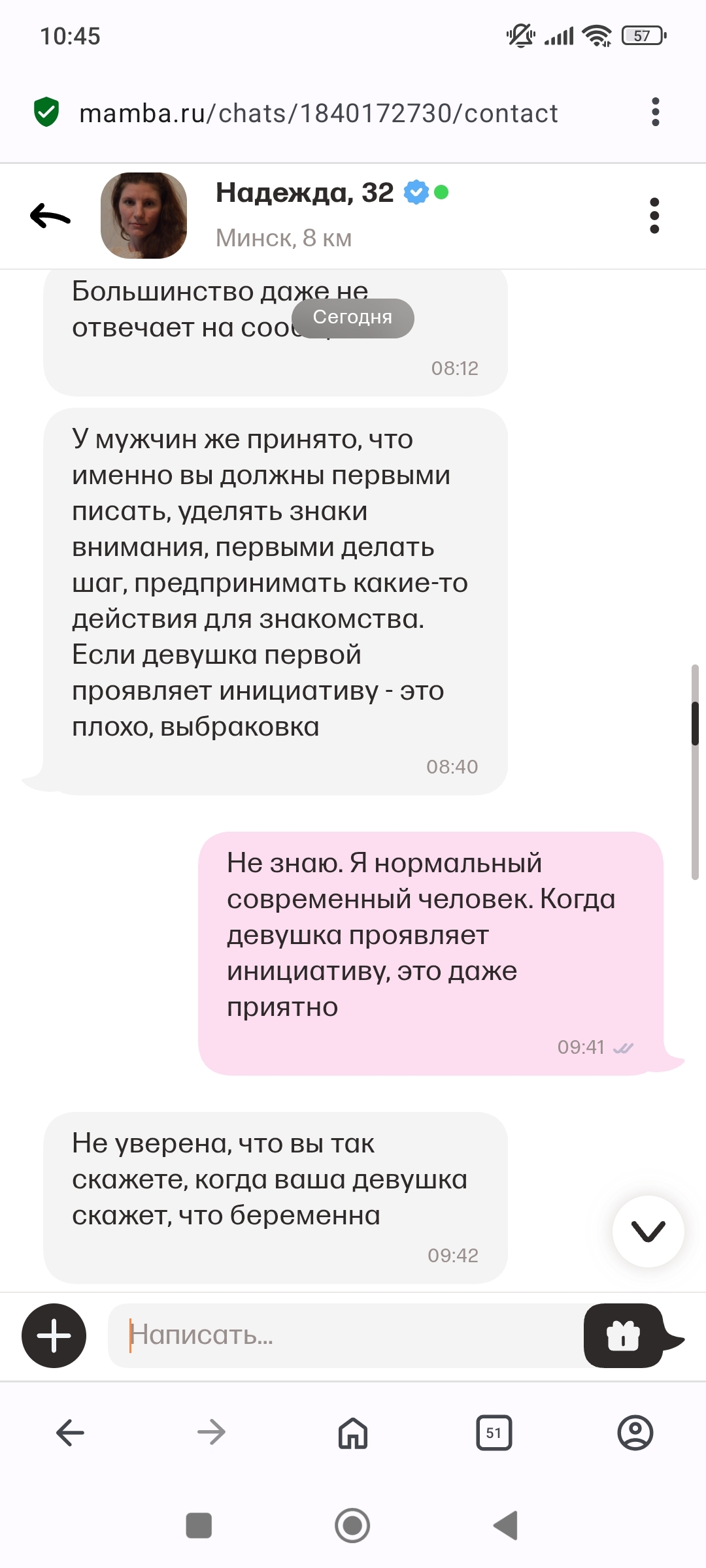706x1568 pixels.
Task: Open the 51 browser tabs view
Action: [x=494, y=1433]
